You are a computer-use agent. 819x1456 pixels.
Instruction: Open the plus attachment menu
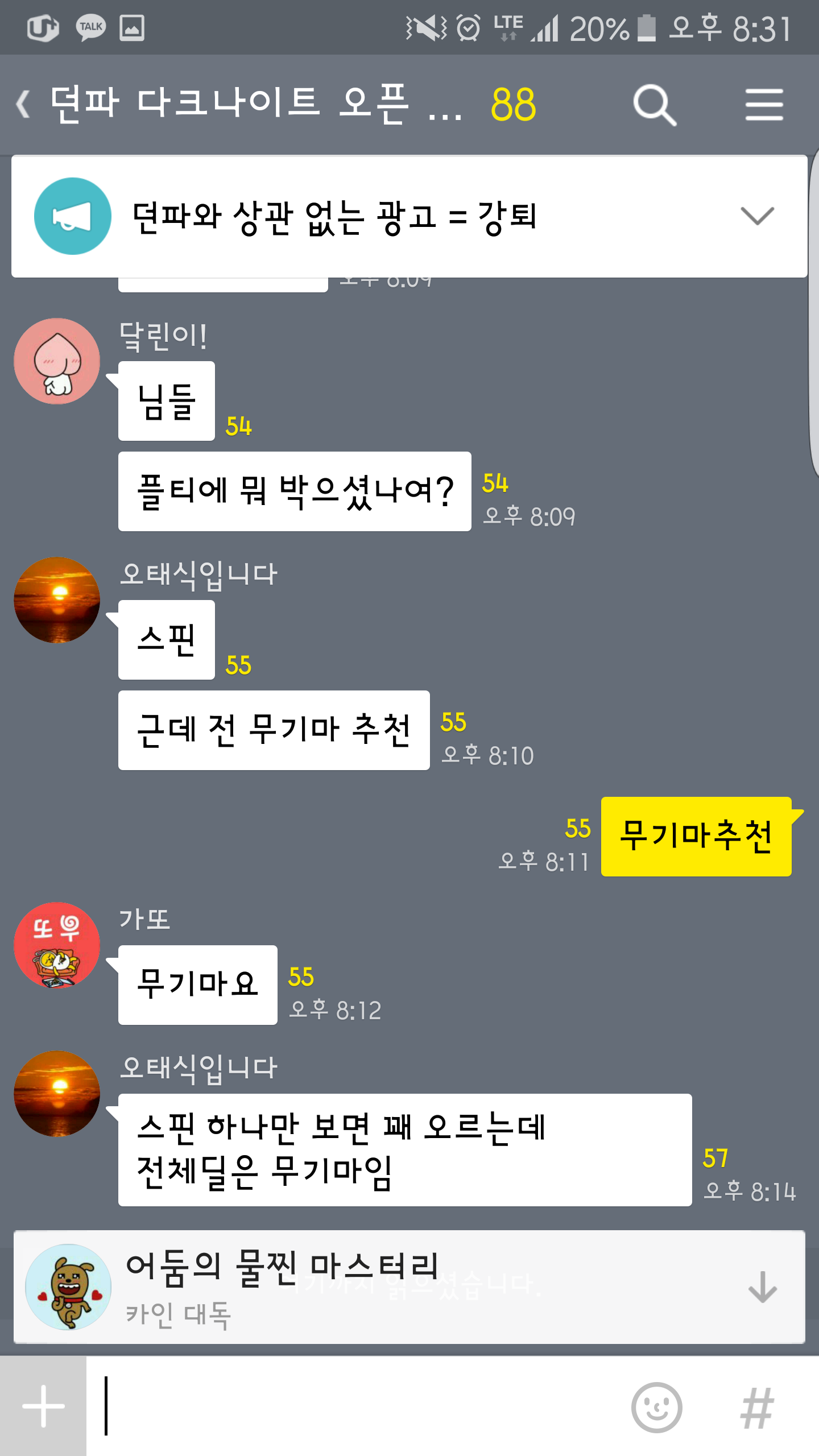click(x=43, y=1407)
